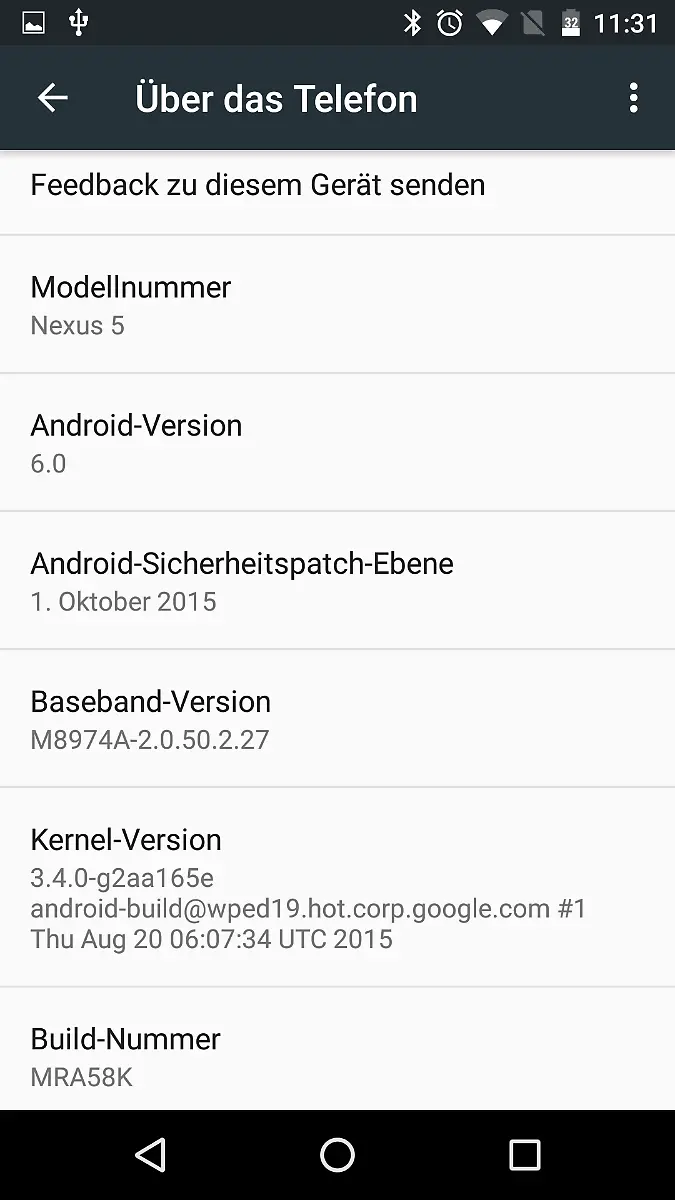Tap the Build-Nummer row
The image size is (675, 1200).
pyautogui.click(x=337, y=1055)
